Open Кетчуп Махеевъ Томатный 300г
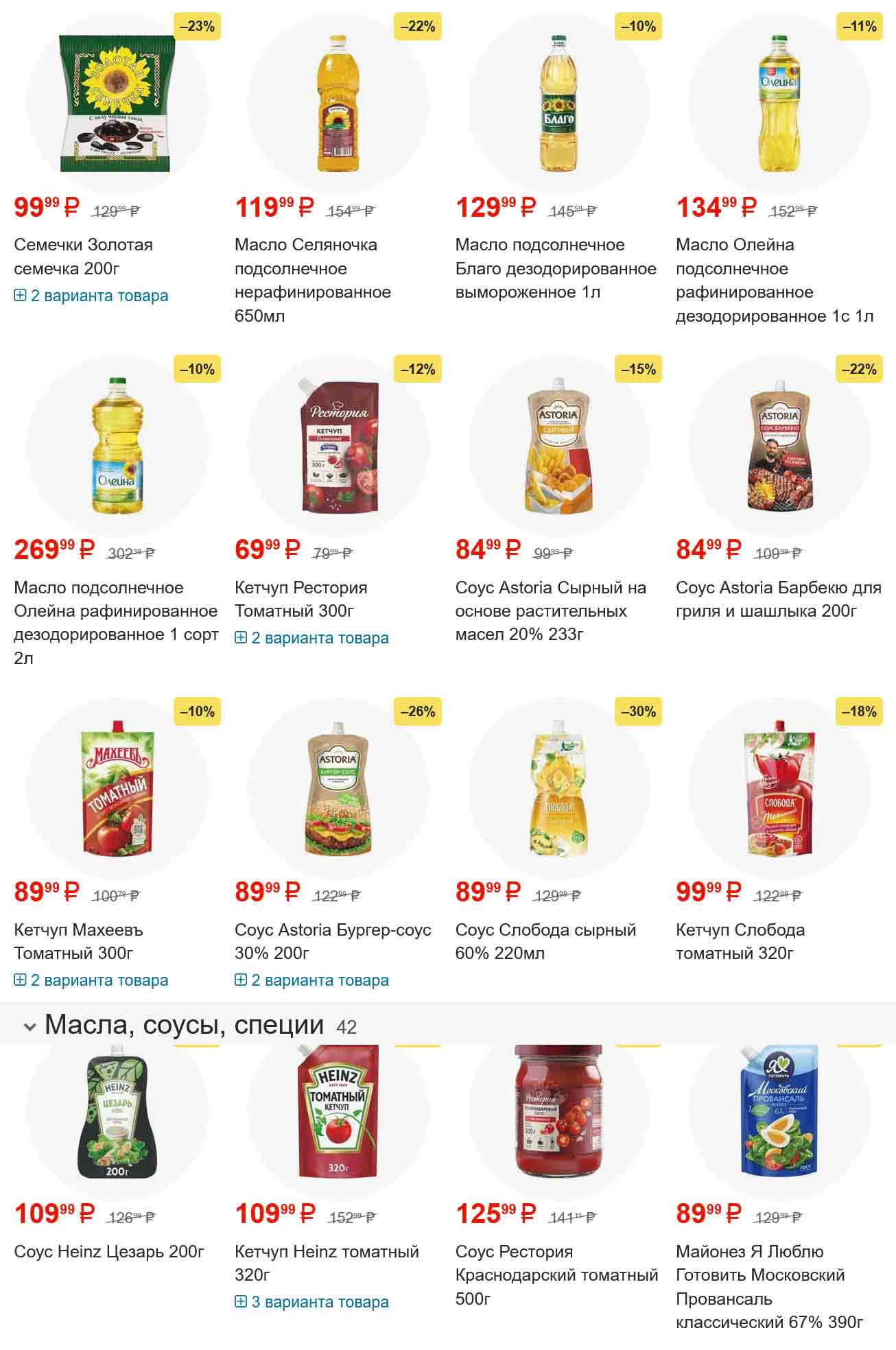The width and height of the screenshot is (896, 1350). point(78,941)
